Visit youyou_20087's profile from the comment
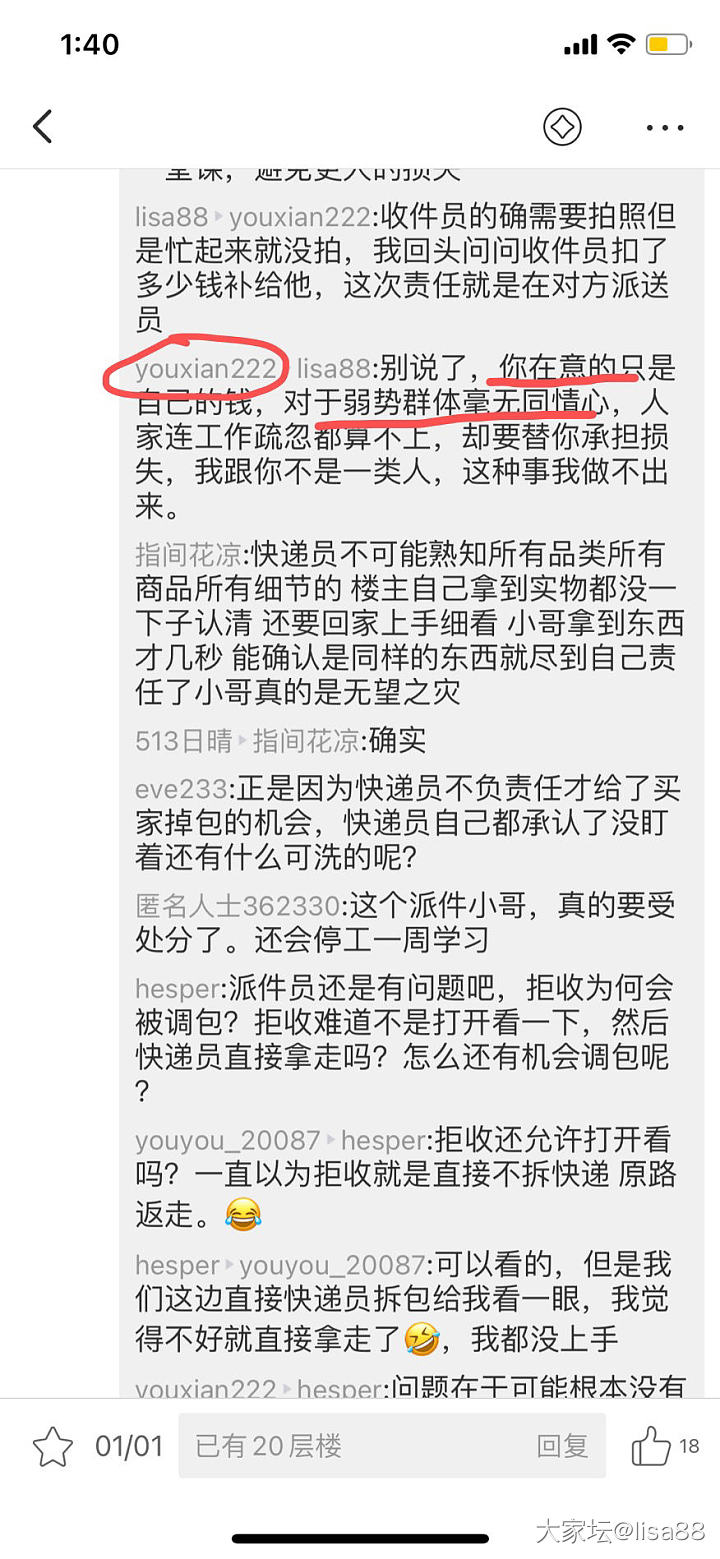The image size is (720, 1559). (x=228, y=1139)
